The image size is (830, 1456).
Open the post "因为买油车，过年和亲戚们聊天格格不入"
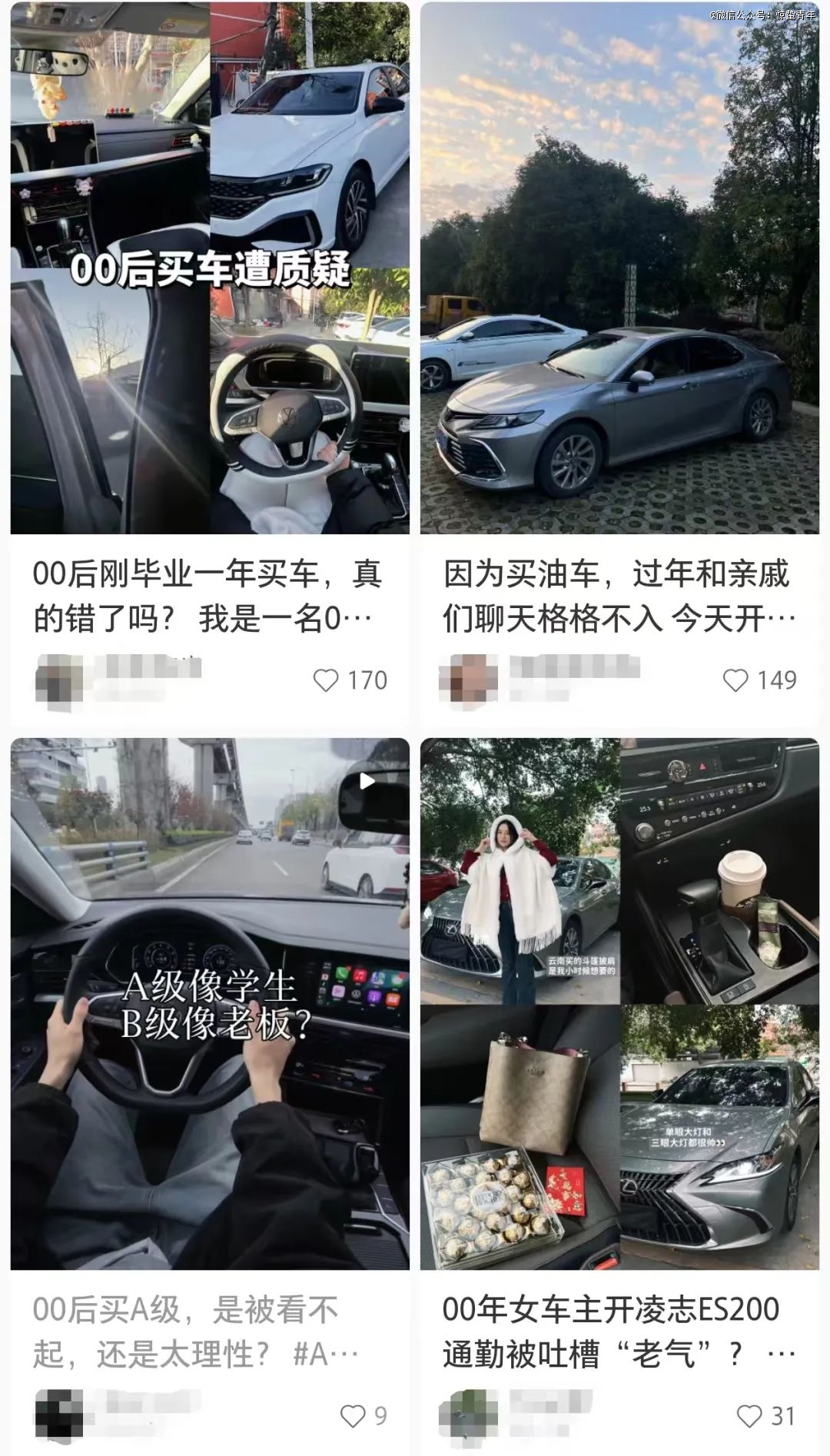click(619, 595)
